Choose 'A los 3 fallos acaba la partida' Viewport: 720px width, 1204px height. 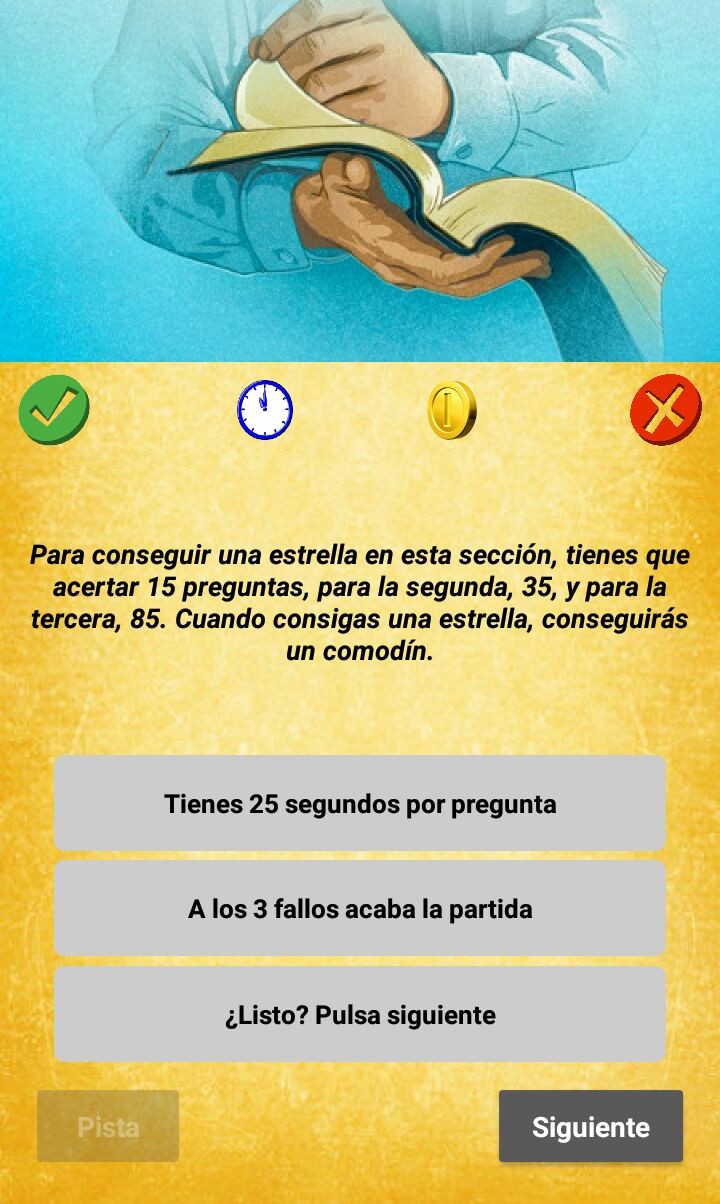pyautogui.click(x=360, y=909)
